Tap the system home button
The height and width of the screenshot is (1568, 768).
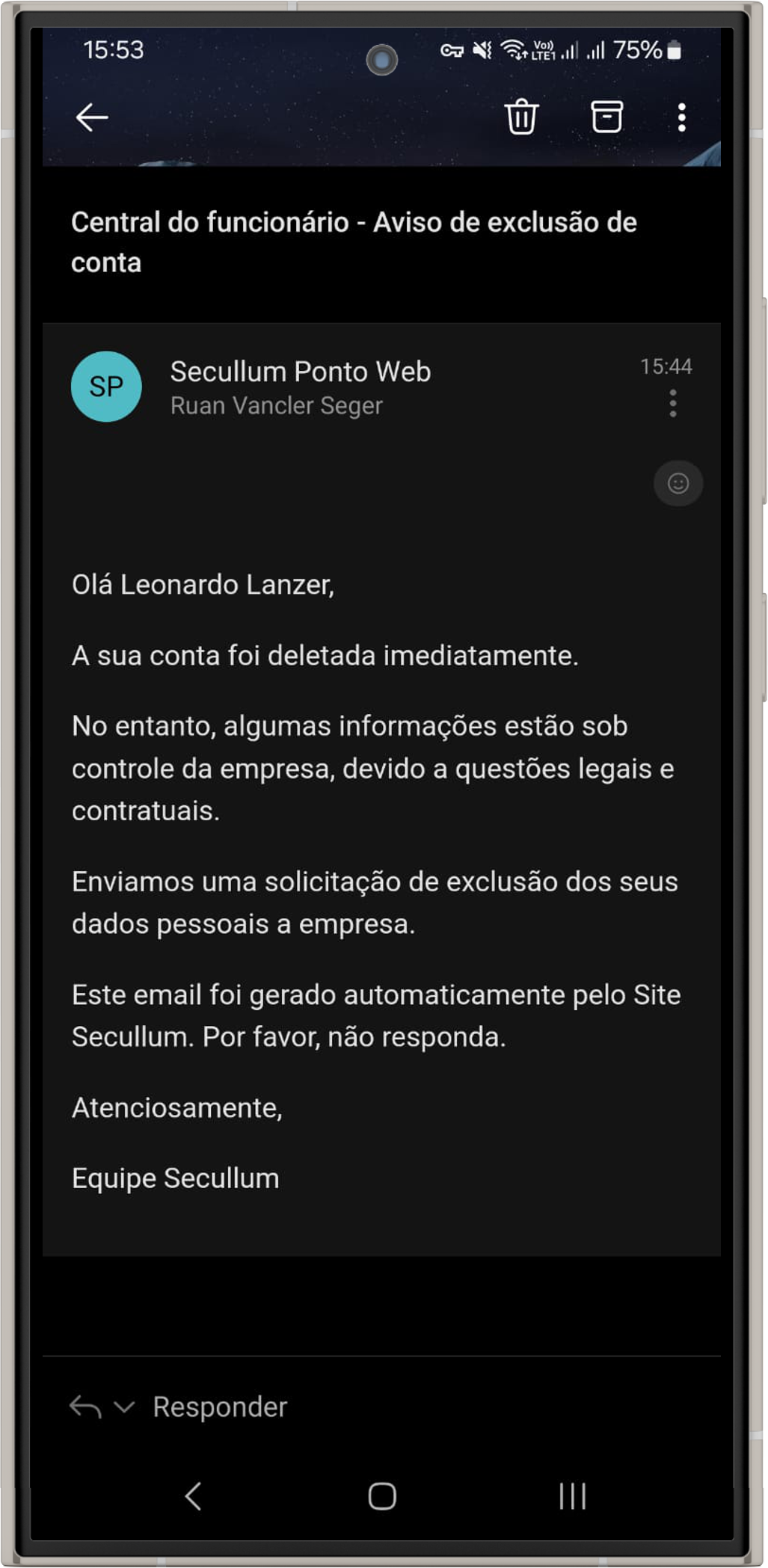click(x=382, y=1496)
